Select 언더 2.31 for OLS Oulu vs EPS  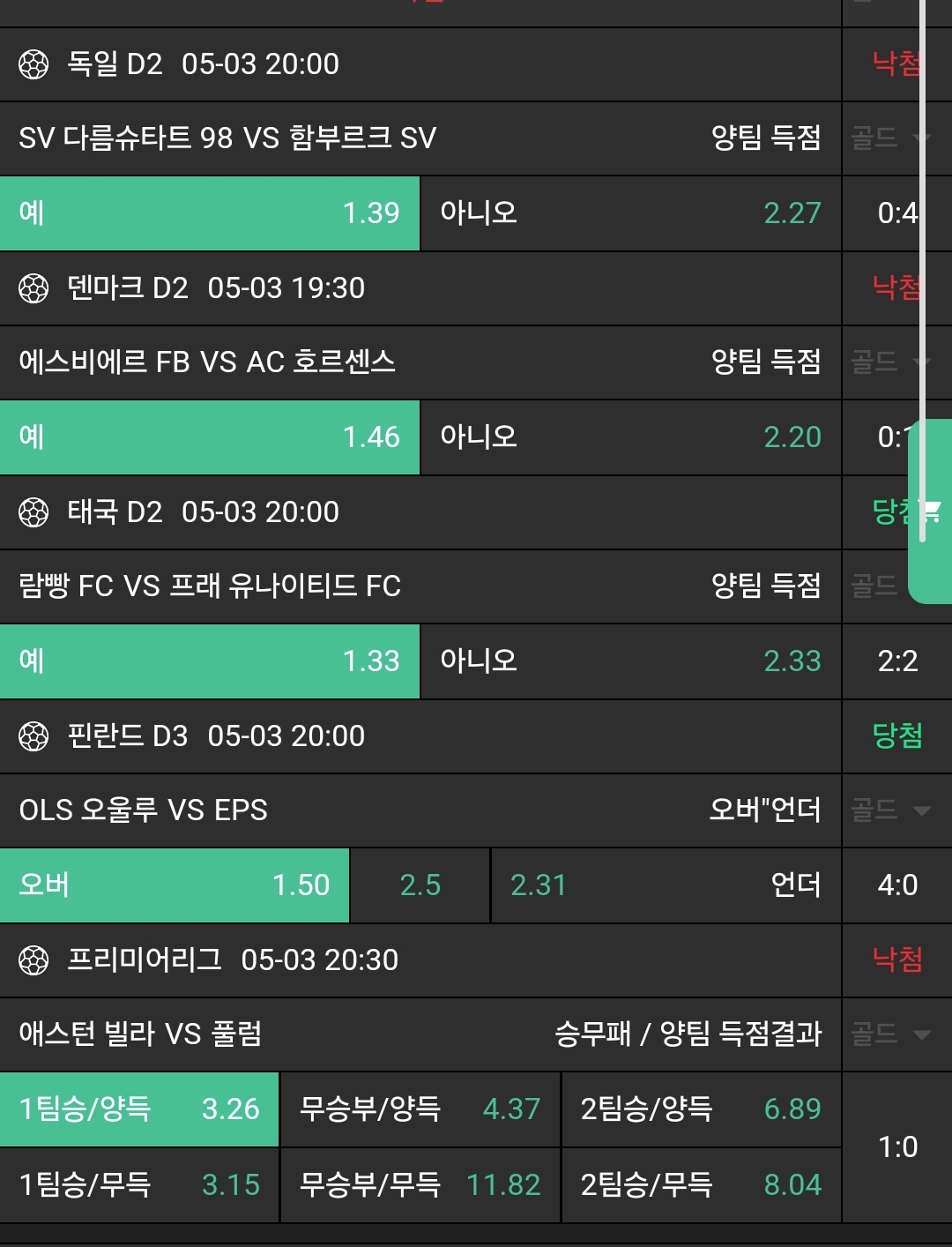[666, 885]
